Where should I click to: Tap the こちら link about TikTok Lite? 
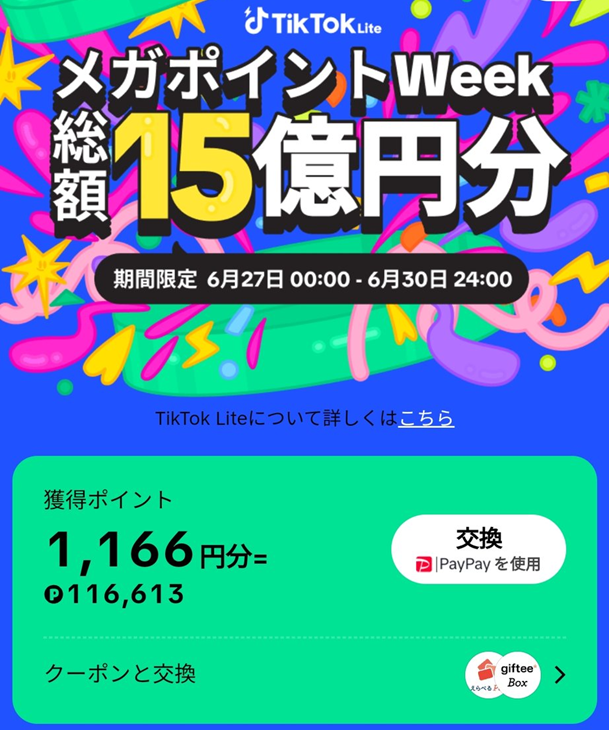click(x=426, y=418)
